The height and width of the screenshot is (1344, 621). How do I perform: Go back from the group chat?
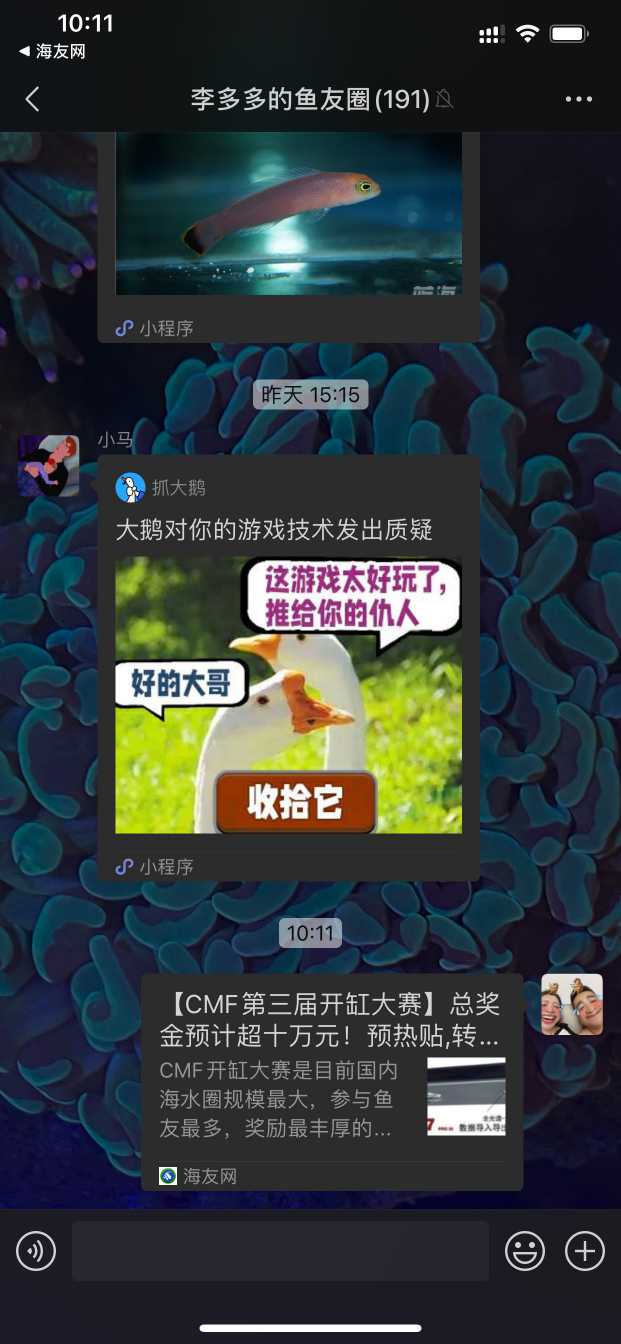[33, 99]
